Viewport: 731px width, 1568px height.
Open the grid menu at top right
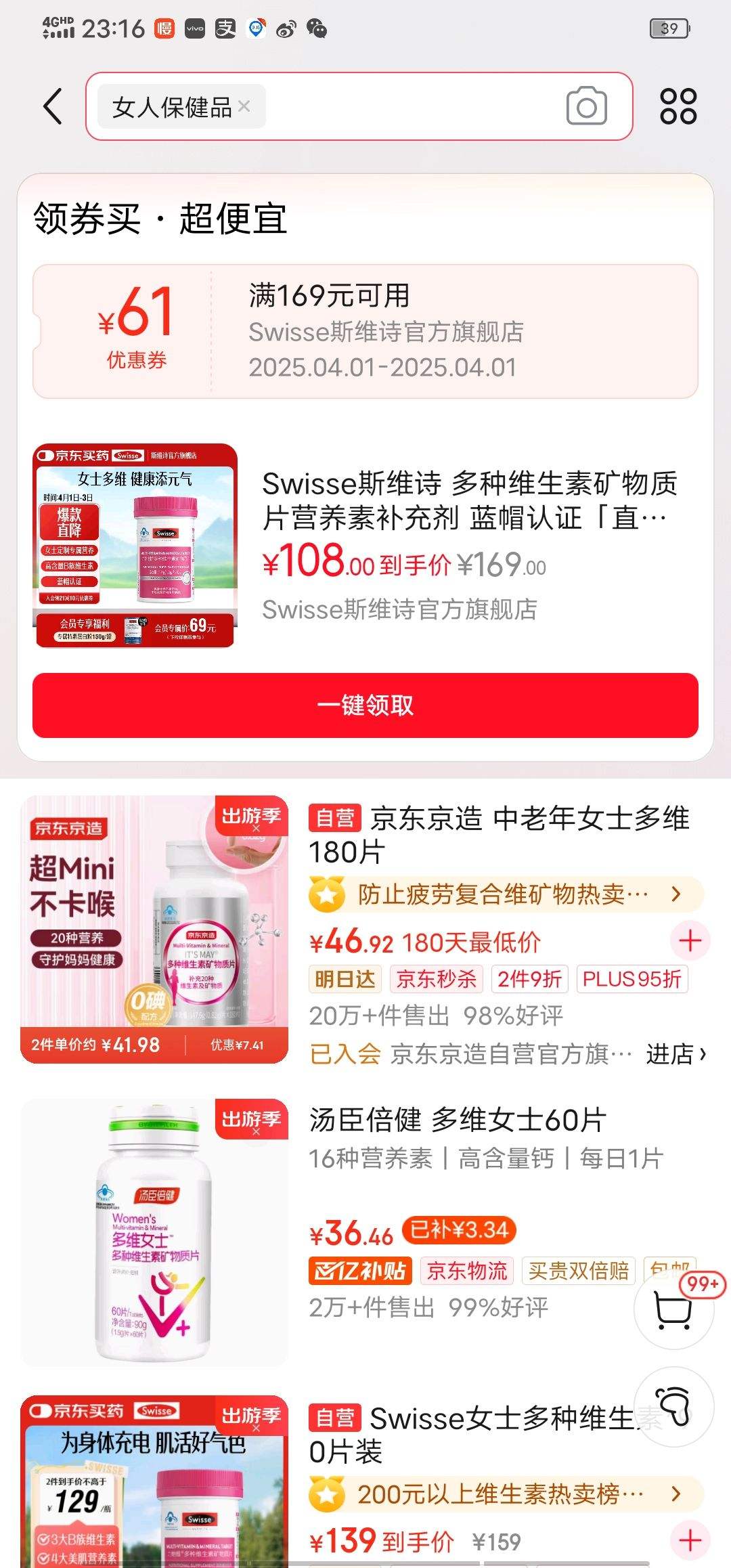point(679,106)
